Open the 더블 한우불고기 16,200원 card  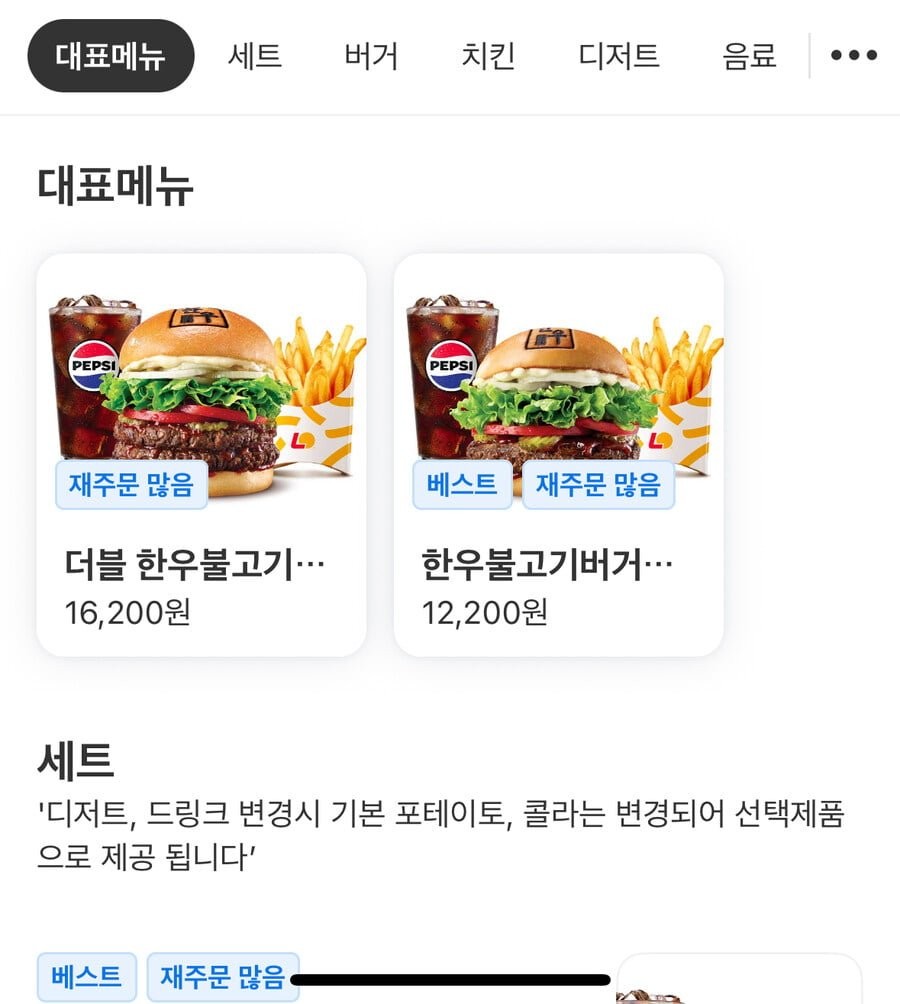click(x=201, y=455)
